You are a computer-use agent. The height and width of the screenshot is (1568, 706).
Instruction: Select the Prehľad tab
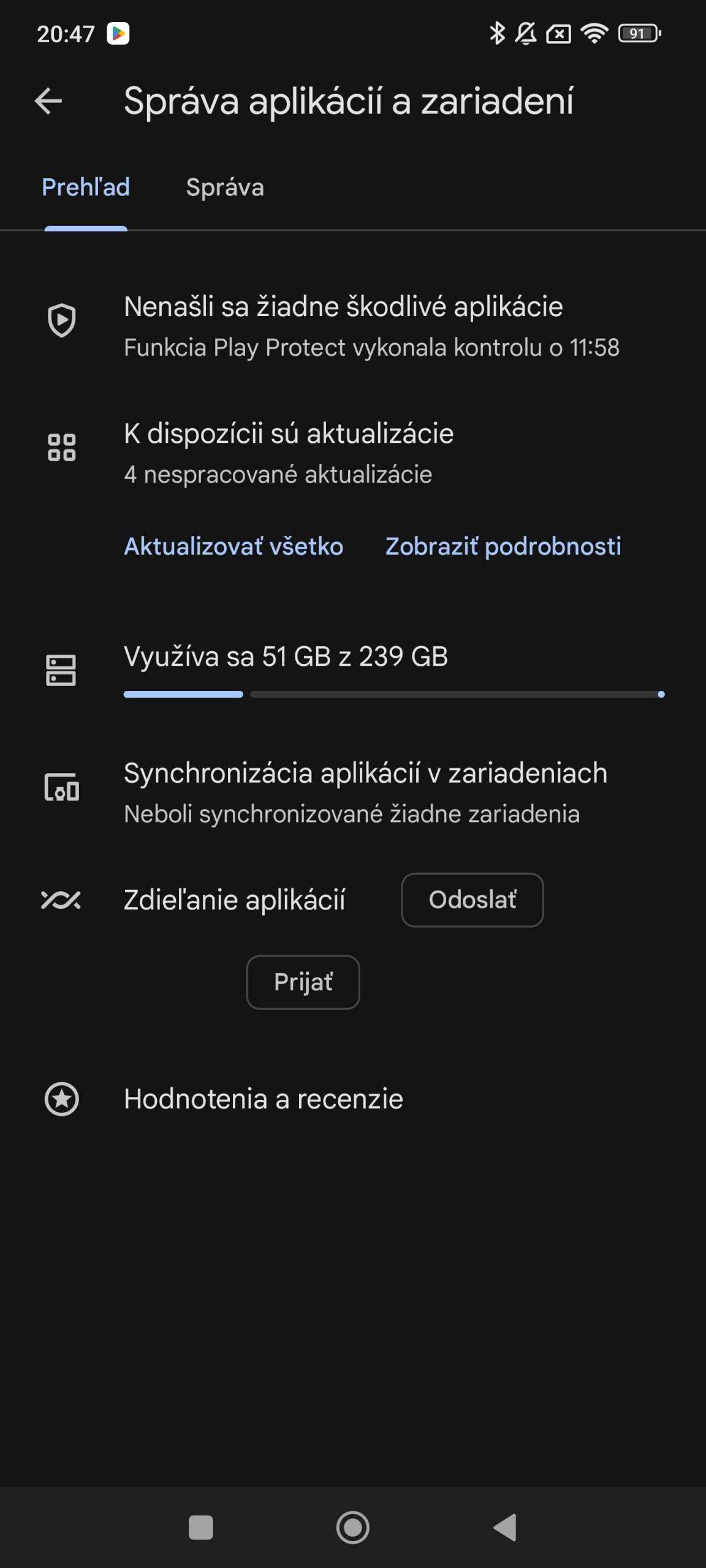86,187
